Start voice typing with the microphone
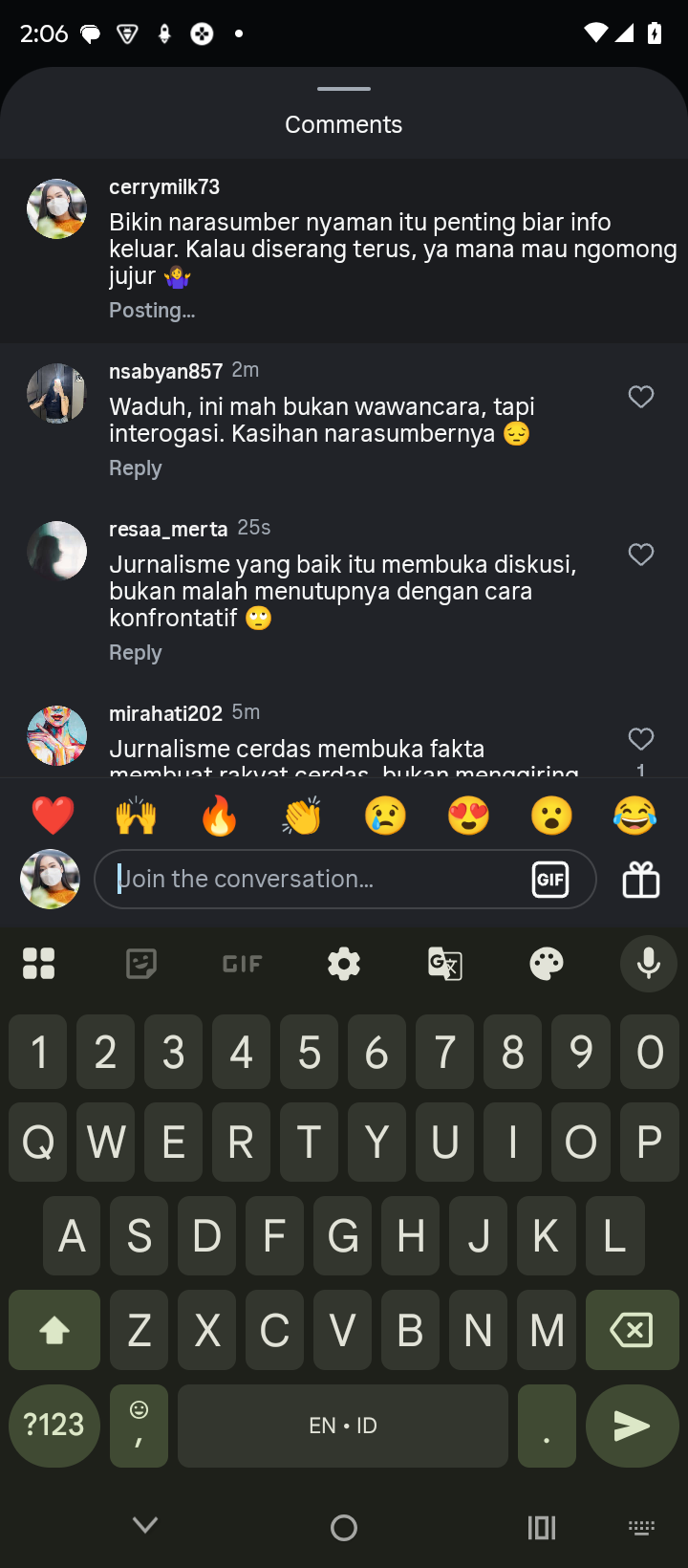Image resolution: width=688 pixels, height=1568 pixels. pos(649,964)
